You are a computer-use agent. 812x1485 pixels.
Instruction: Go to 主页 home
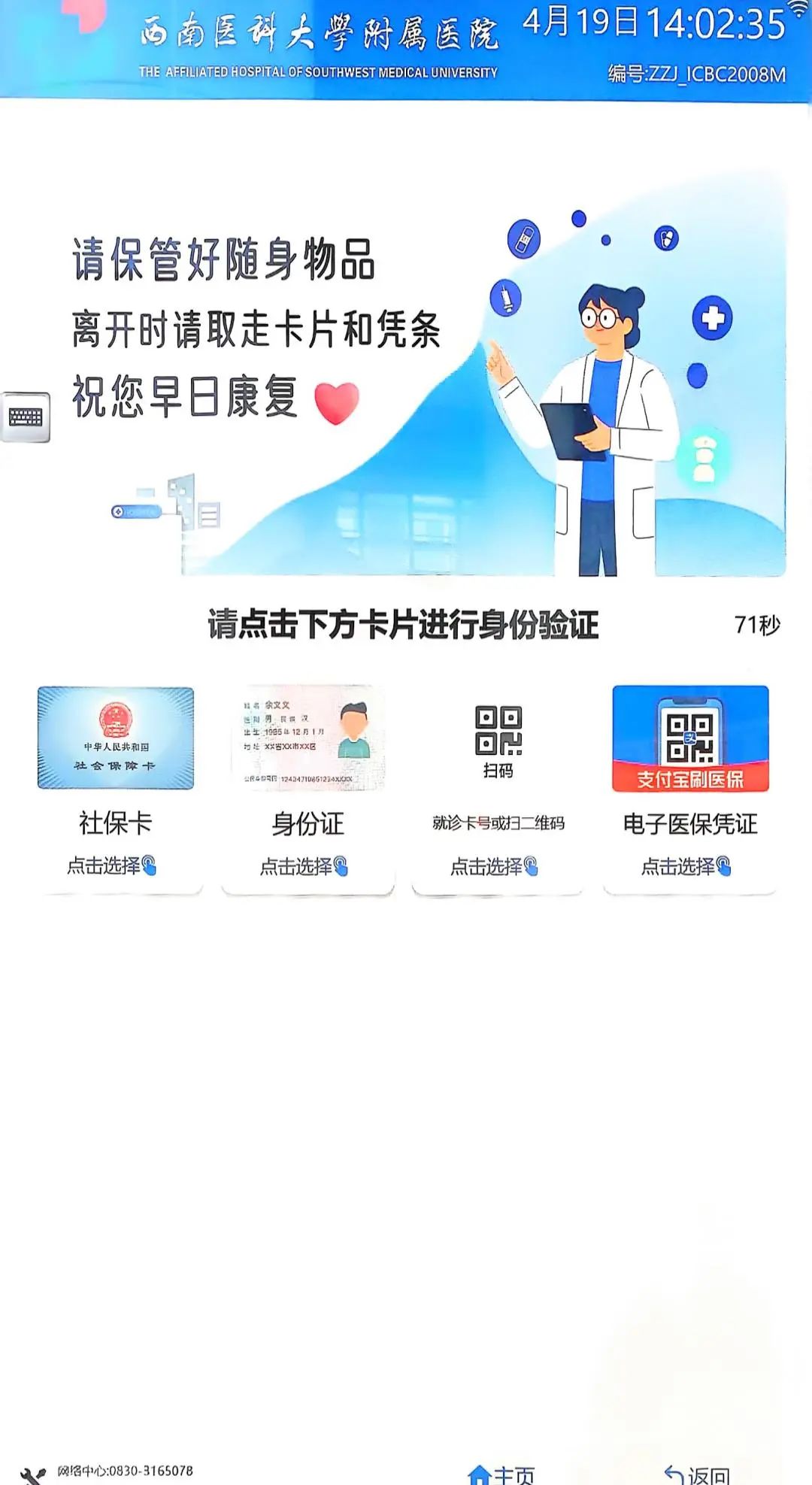pyautogui.click(x=501, y=1474)
